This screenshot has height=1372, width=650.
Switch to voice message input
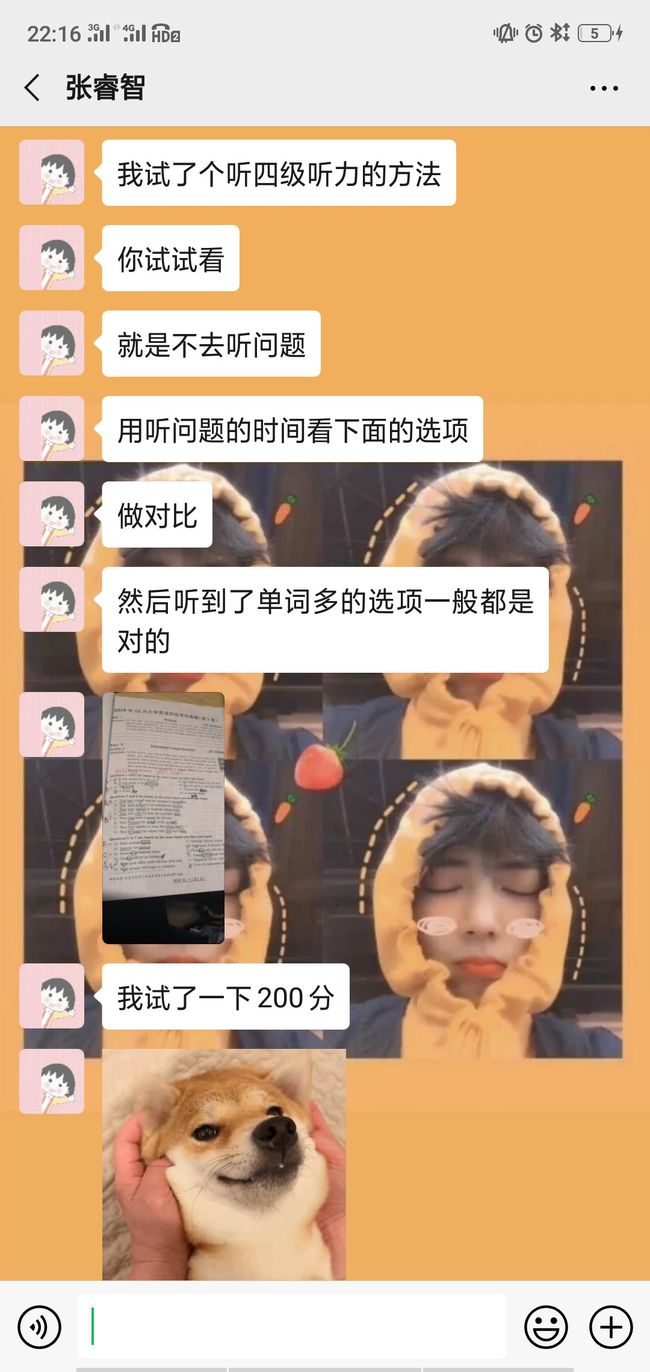39,1327
